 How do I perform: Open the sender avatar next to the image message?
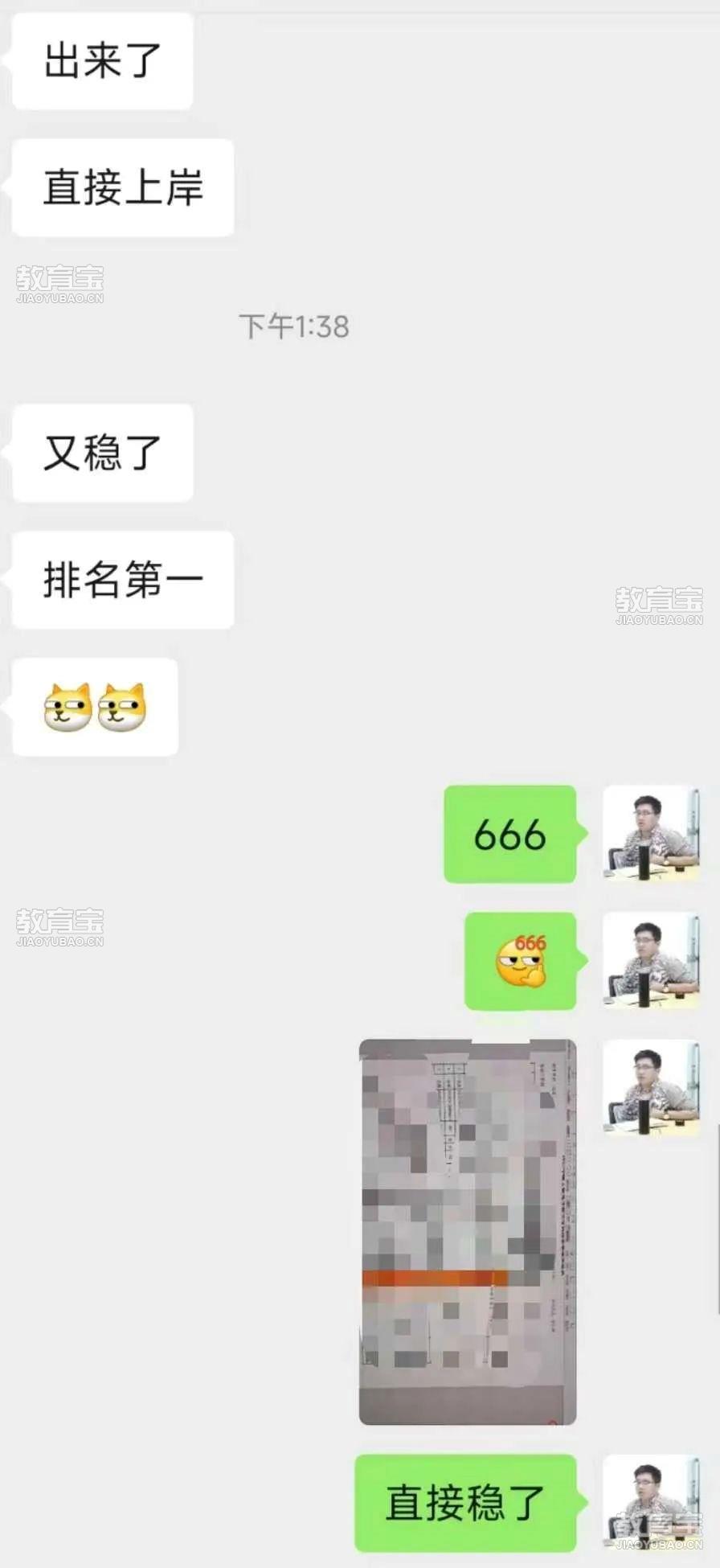tap(651, 1087)
